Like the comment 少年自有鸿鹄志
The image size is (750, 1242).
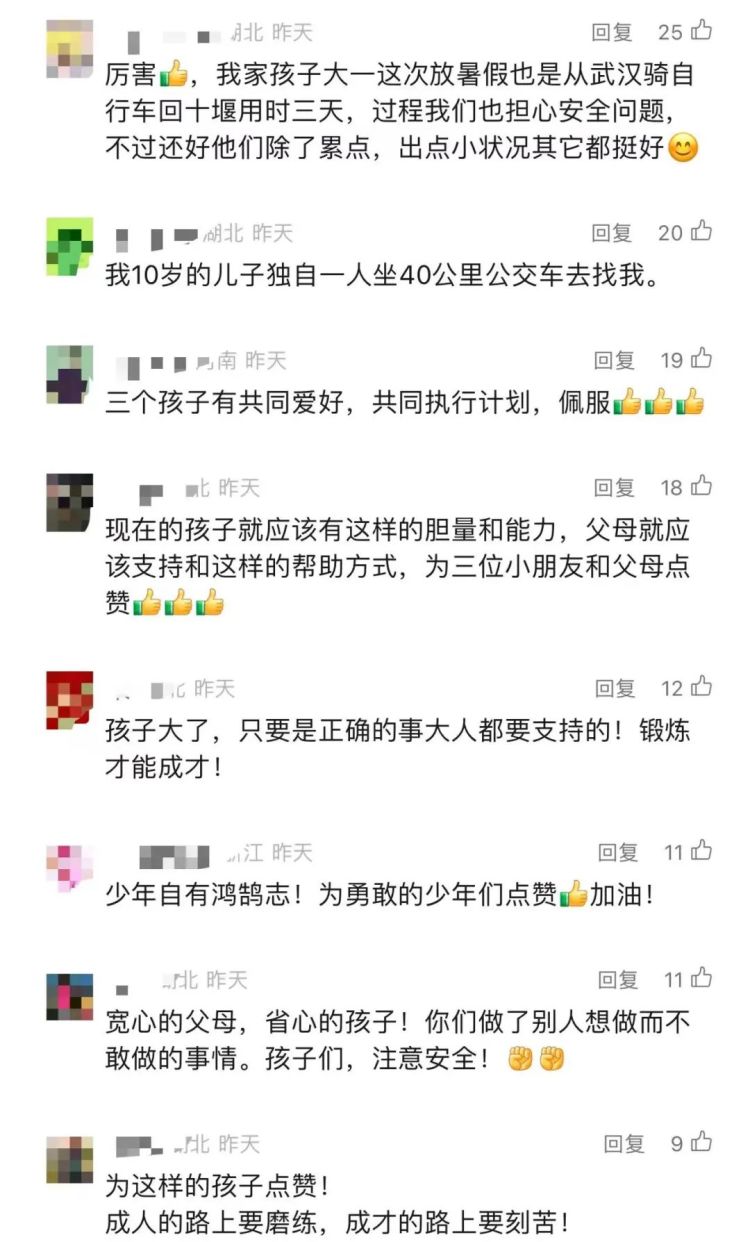(x=702, y=851)
